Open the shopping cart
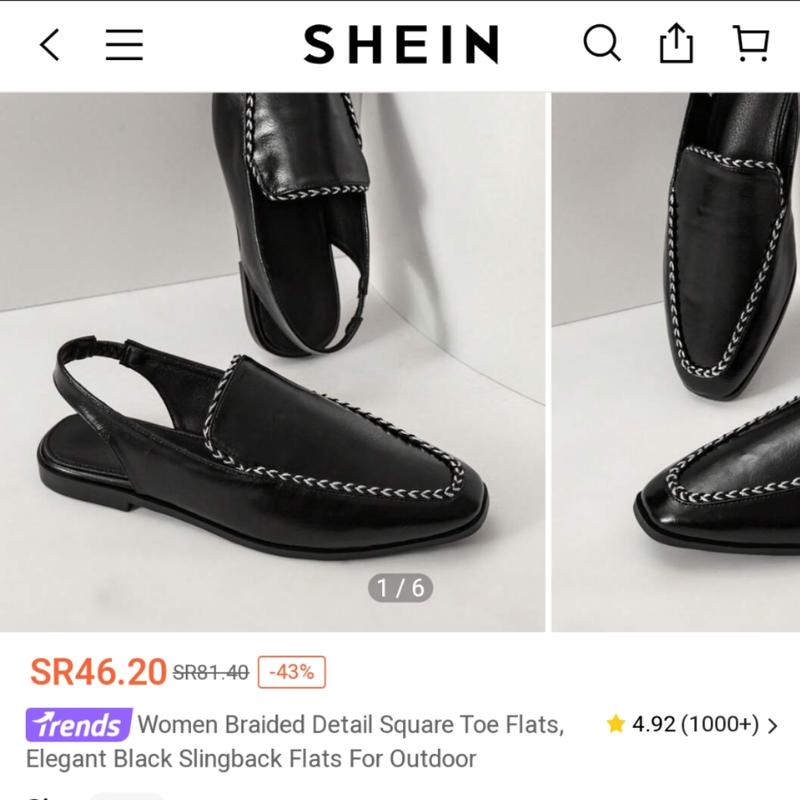This screenshot has width=800, height=800. (x=750, y=44)
